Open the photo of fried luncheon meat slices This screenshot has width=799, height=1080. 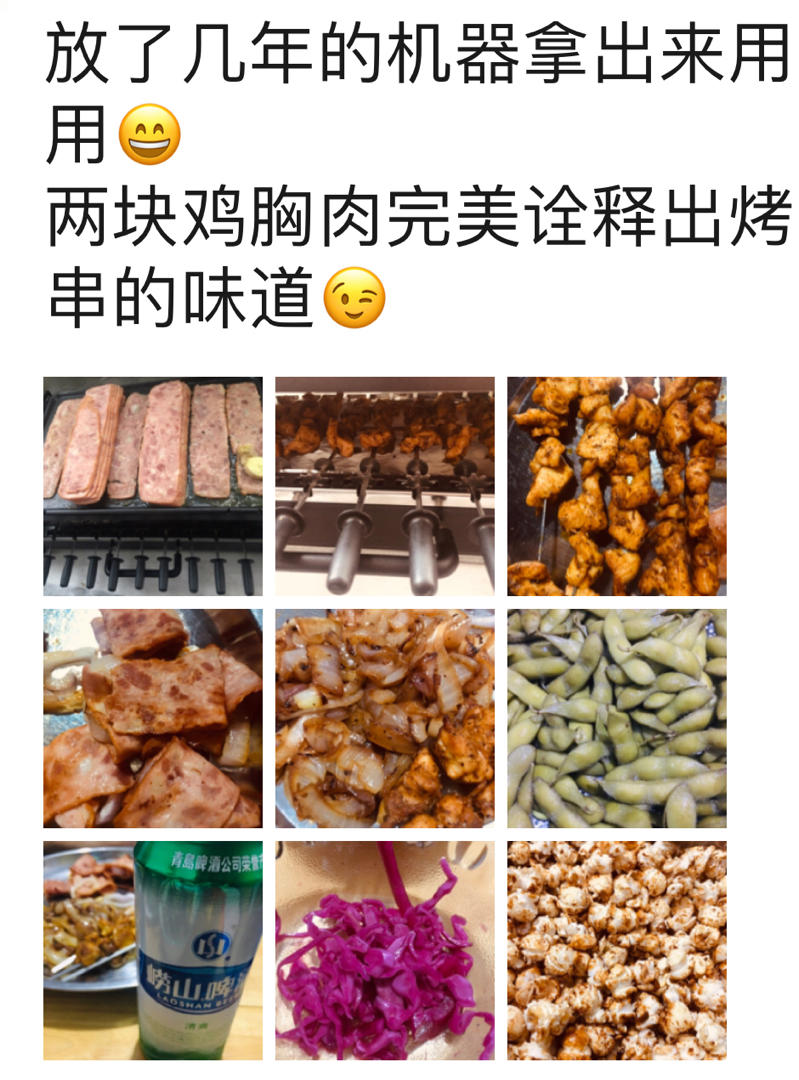click(153, 718)
